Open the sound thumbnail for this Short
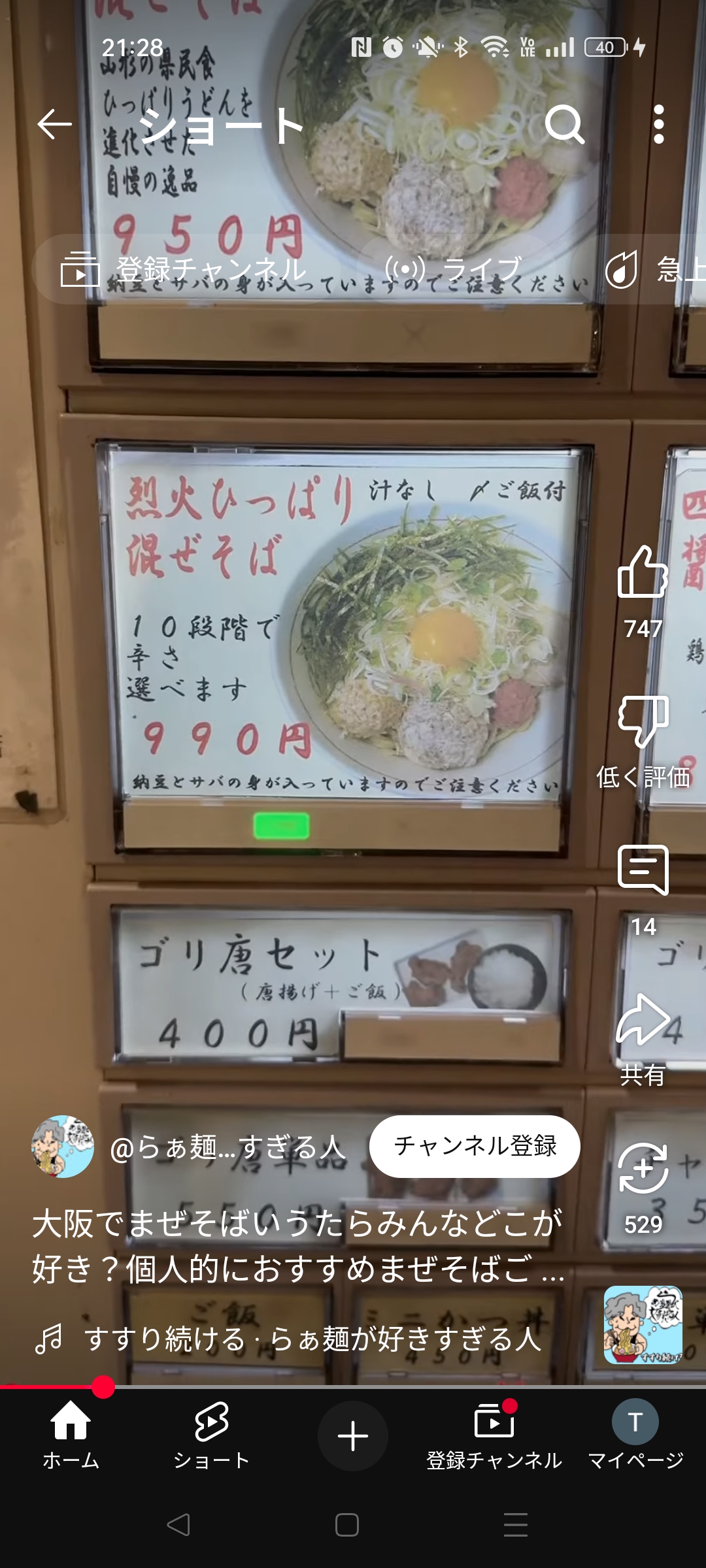This screenshot has width=706, height=1568. click(643, 1325)
